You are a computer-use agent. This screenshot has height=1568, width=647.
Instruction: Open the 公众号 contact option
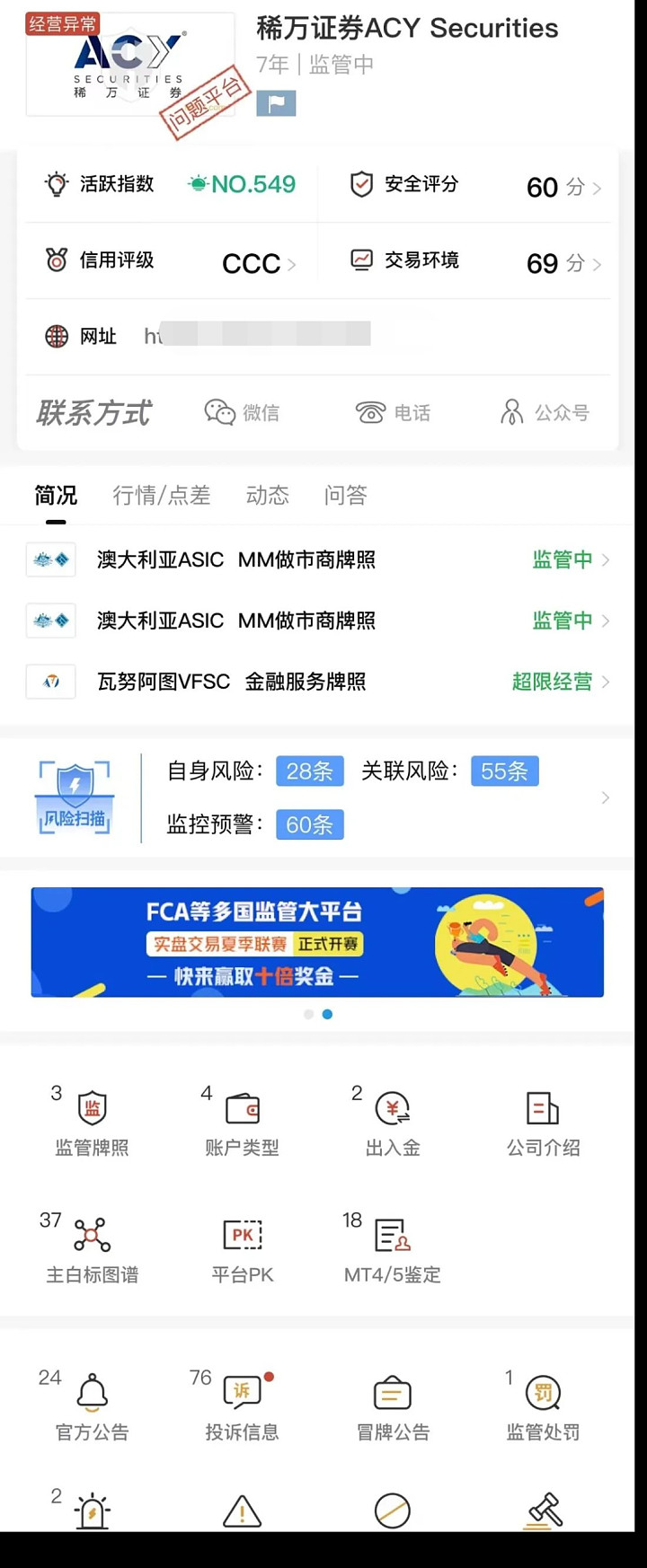[x=545, y=412]
